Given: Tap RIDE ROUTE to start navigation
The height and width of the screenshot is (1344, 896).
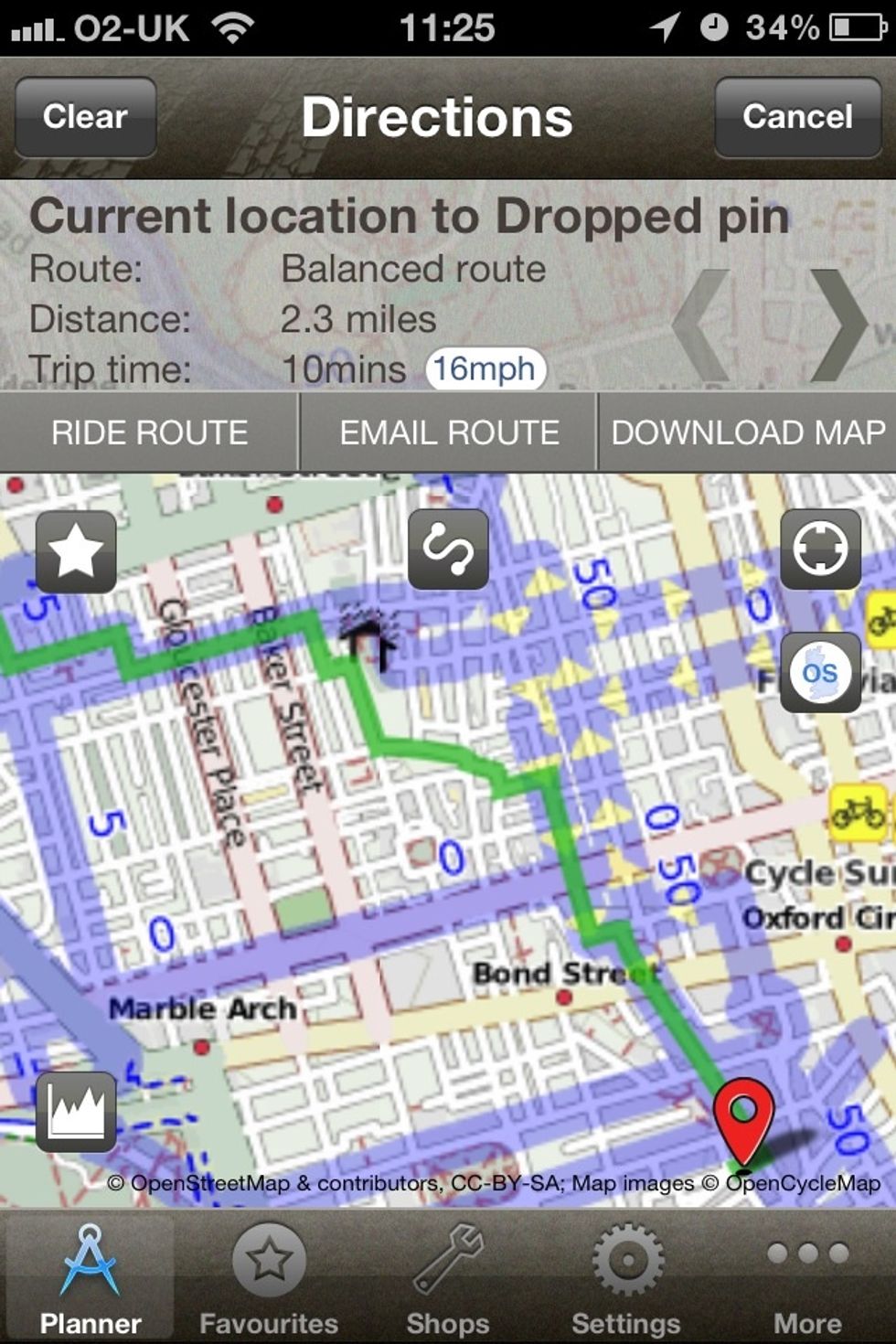Looking at the screenshot, I should point(149,432).
